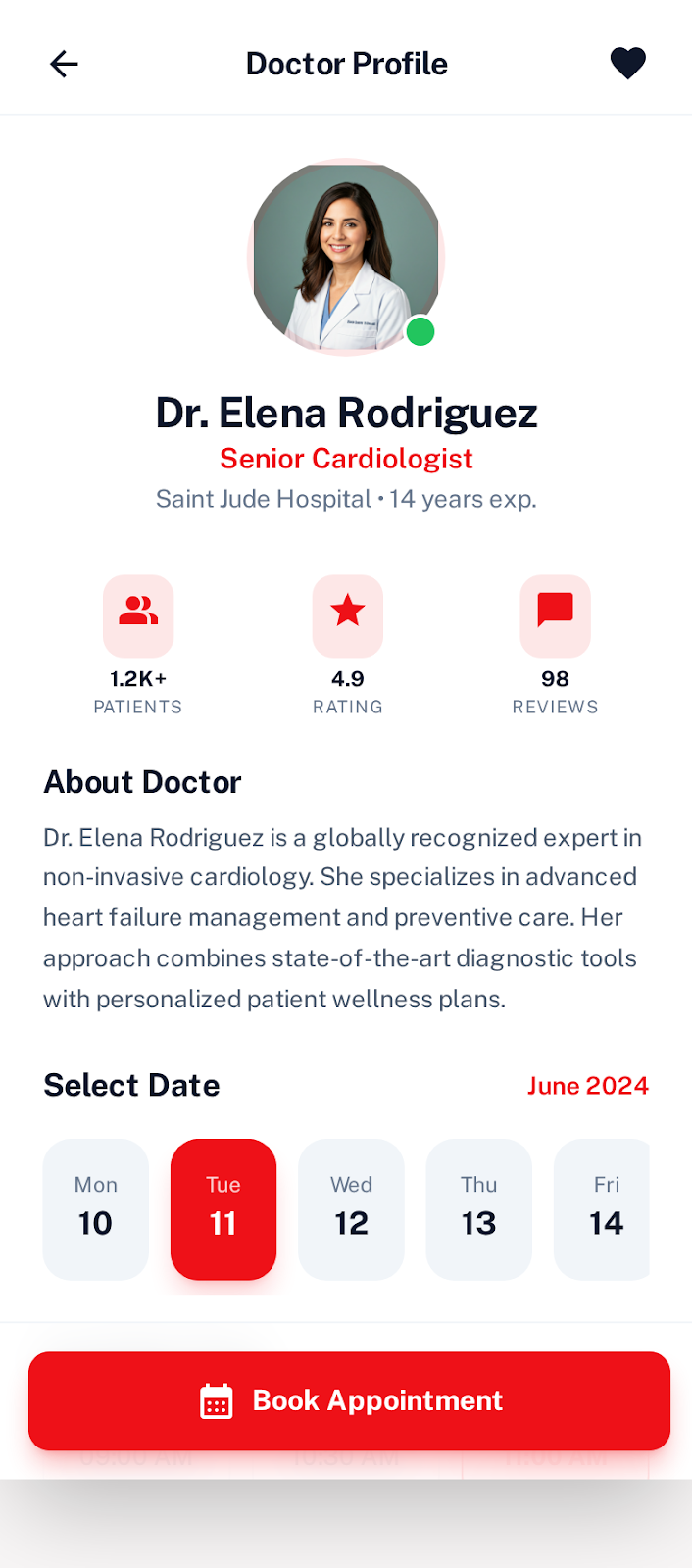Pick Wednesday 12 for the appointment

click(x=351, y=1208)
